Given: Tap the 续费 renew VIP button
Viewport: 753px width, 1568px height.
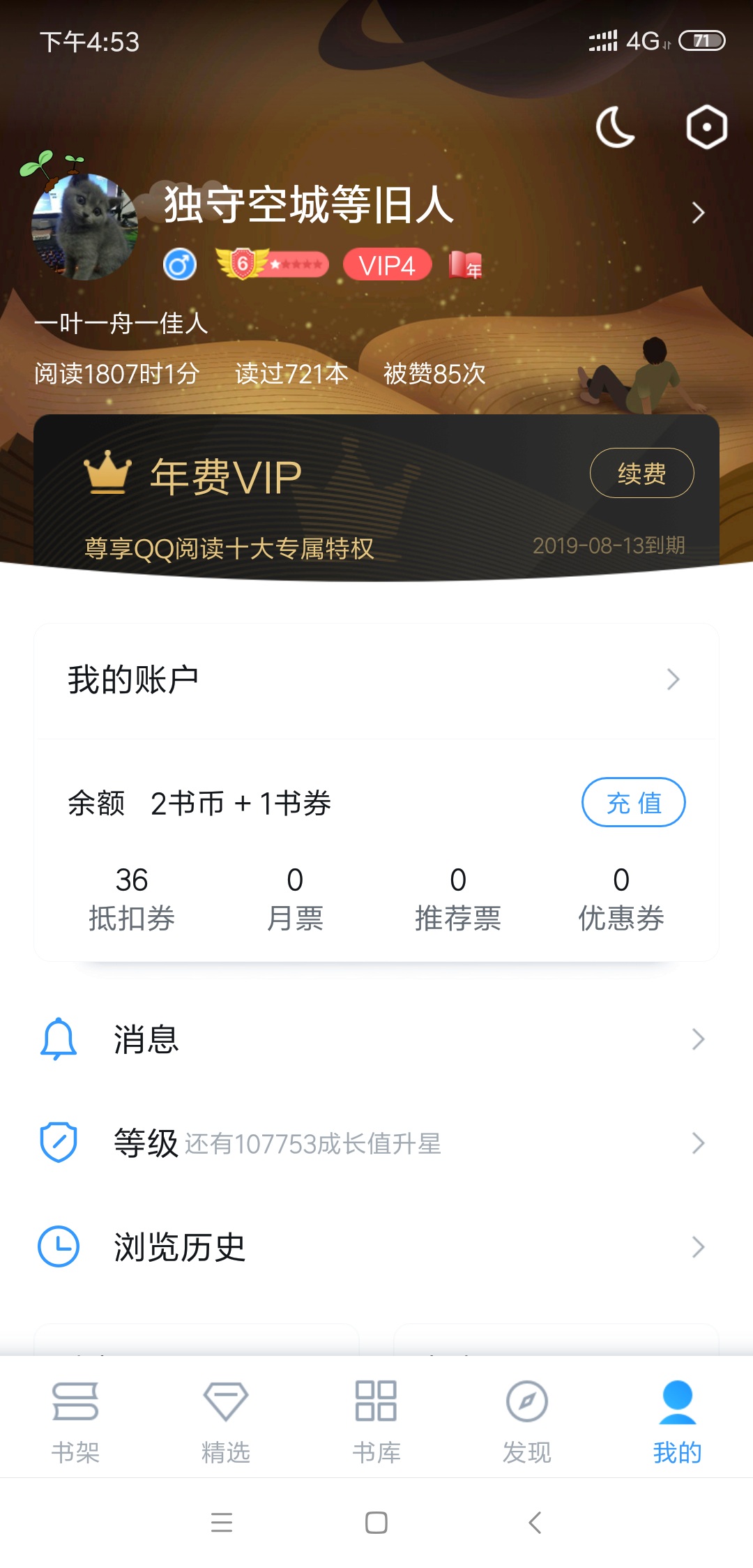Looking at the screenshot, I should pos(641,474).
